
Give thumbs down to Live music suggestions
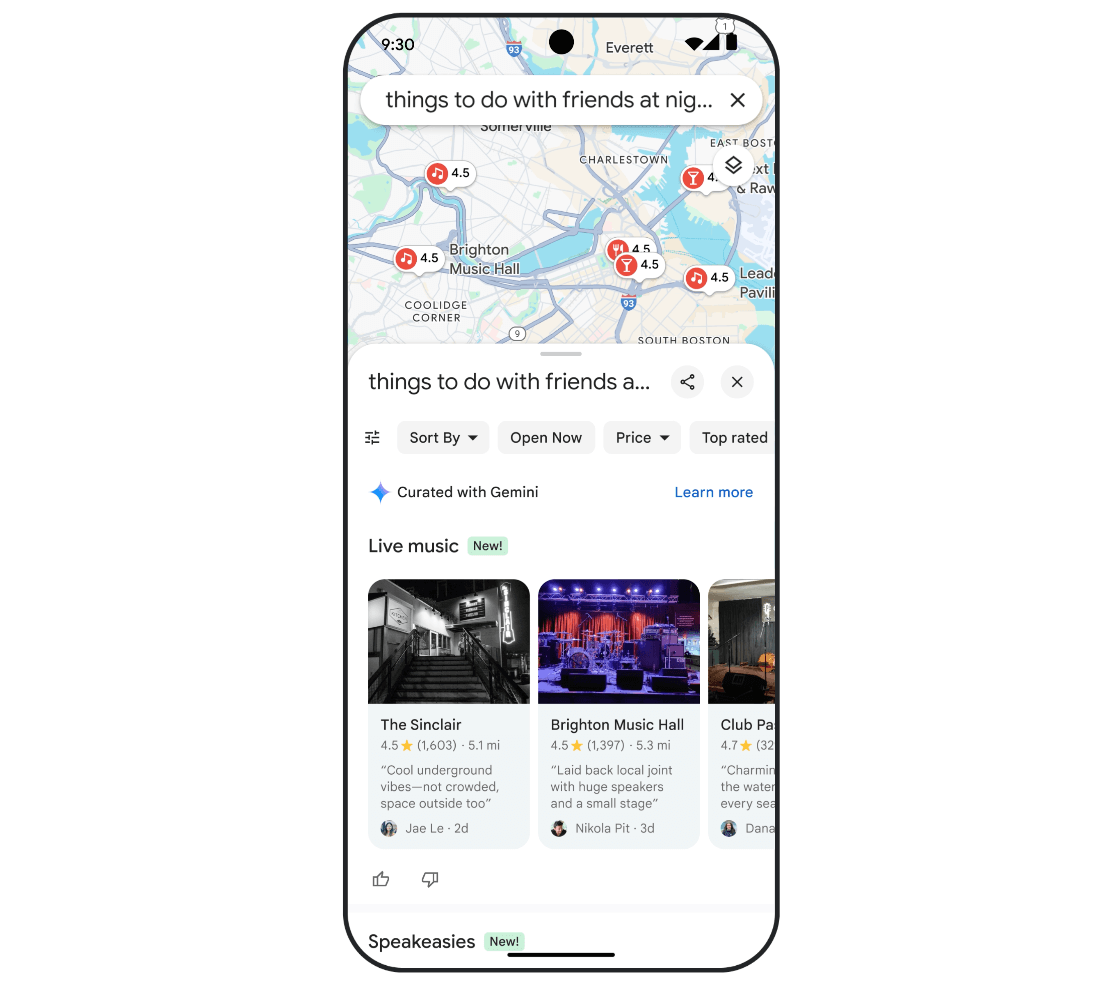pyautogui.click(x=430, y=879)
